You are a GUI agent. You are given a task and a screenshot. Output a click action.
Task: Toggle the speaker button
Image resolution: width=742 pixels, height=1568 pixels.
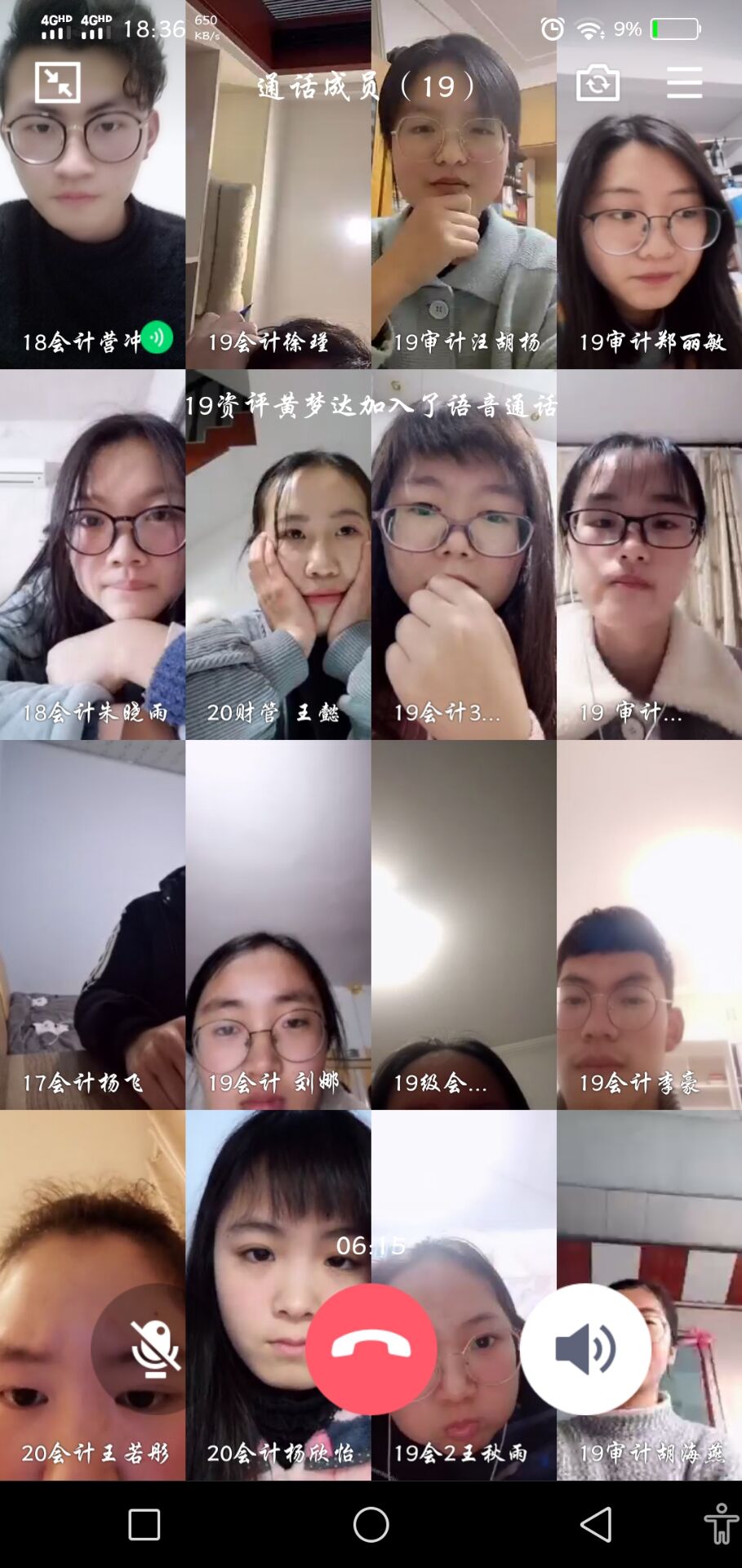tap(585, 1349)
